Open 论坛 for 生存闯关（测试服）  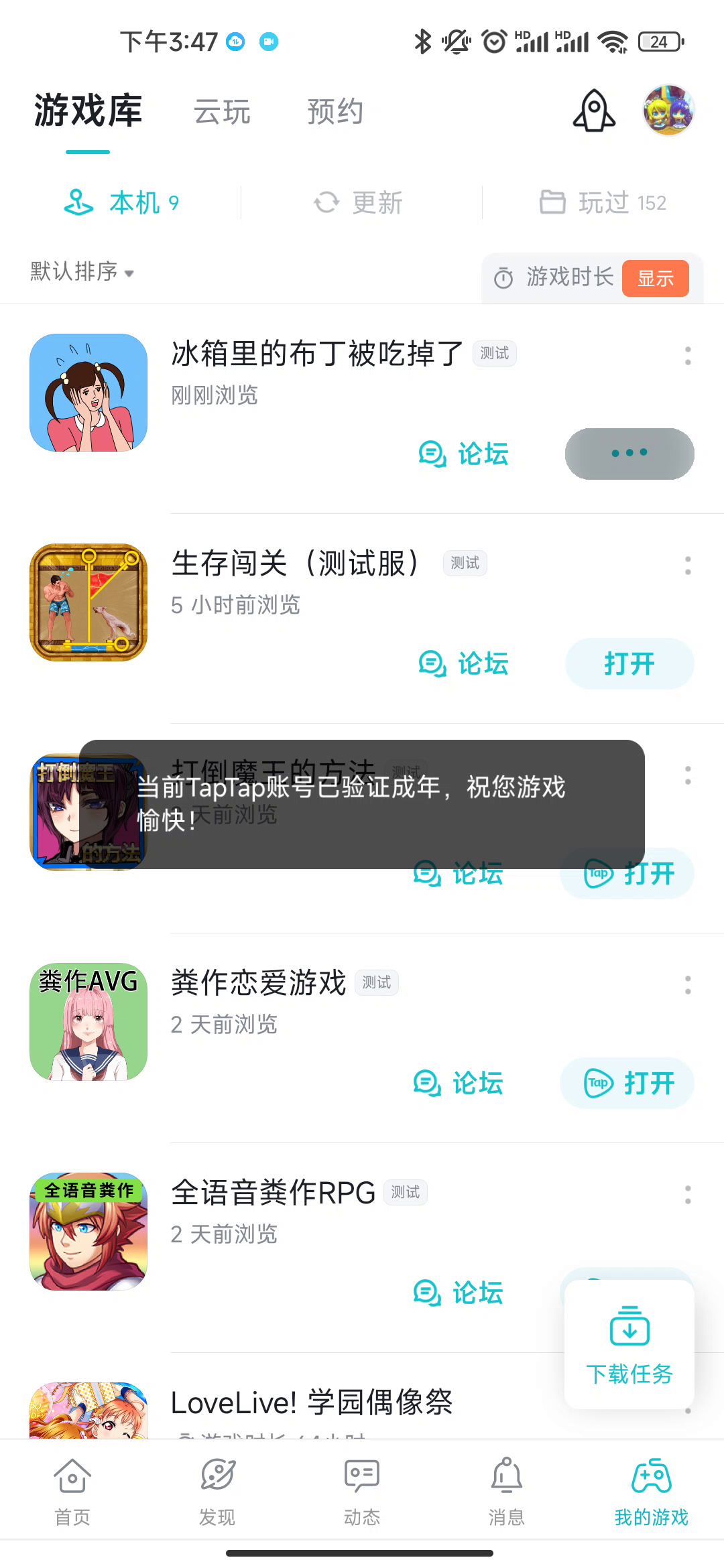(464, 664)
